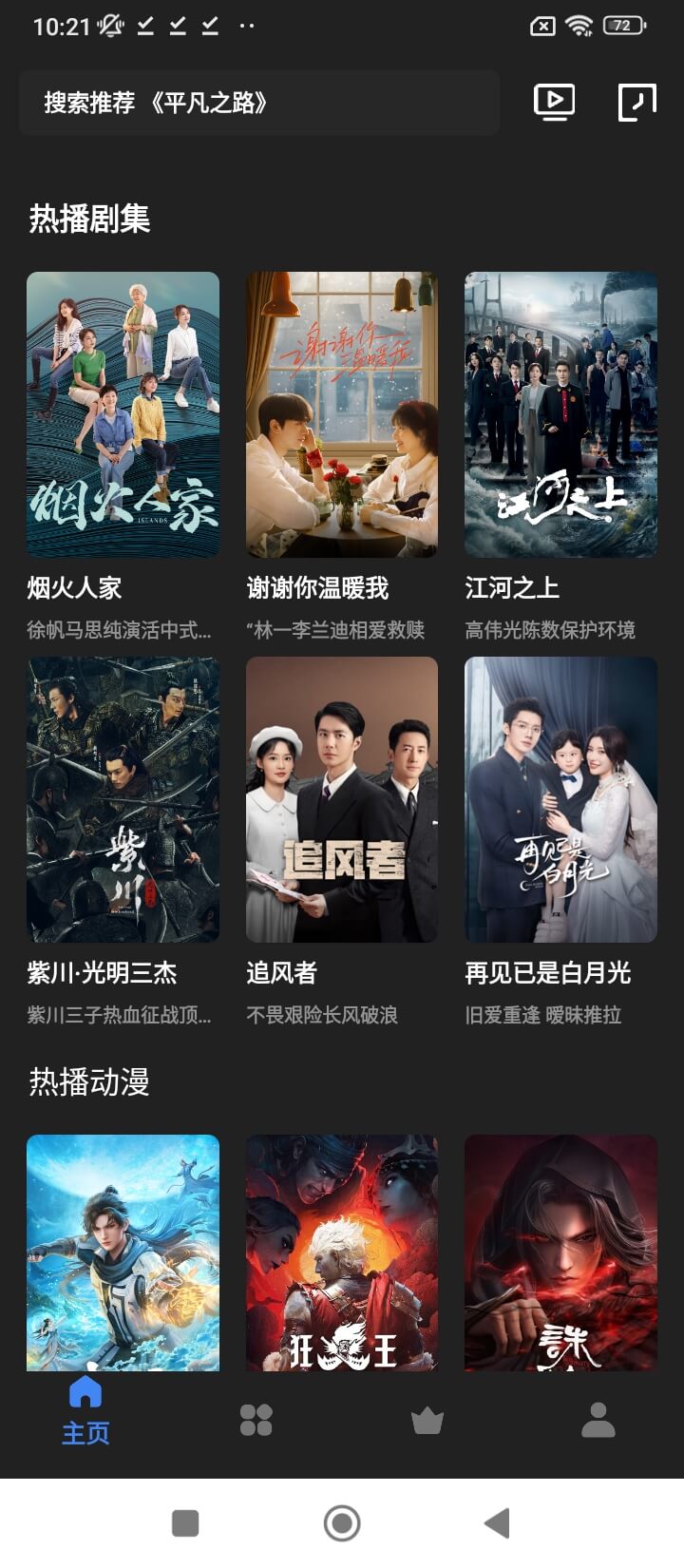Image resolution: width=684 pixels, height=1568 pixels.
Task: Tap the system home button
Action: pyautogui.click(x=342, y=1523)
